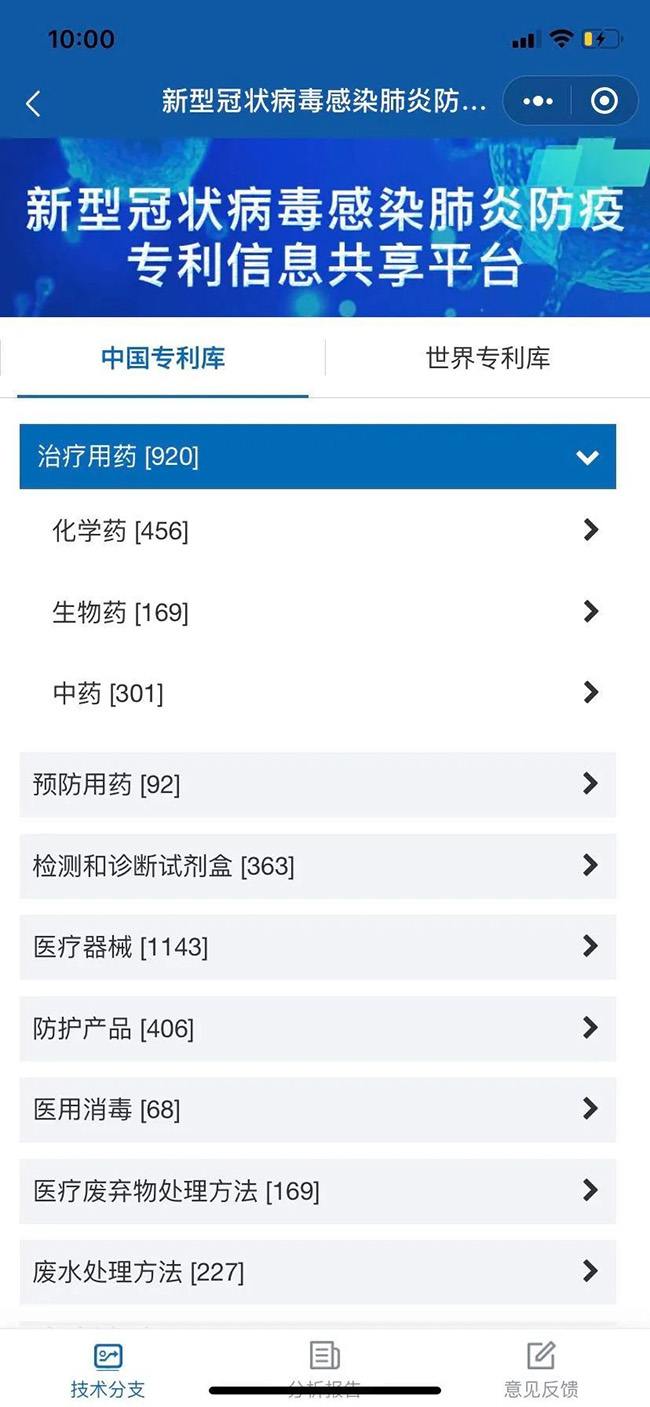
Task: Select the 中国专利库 tab
Action: coord(163,358)
